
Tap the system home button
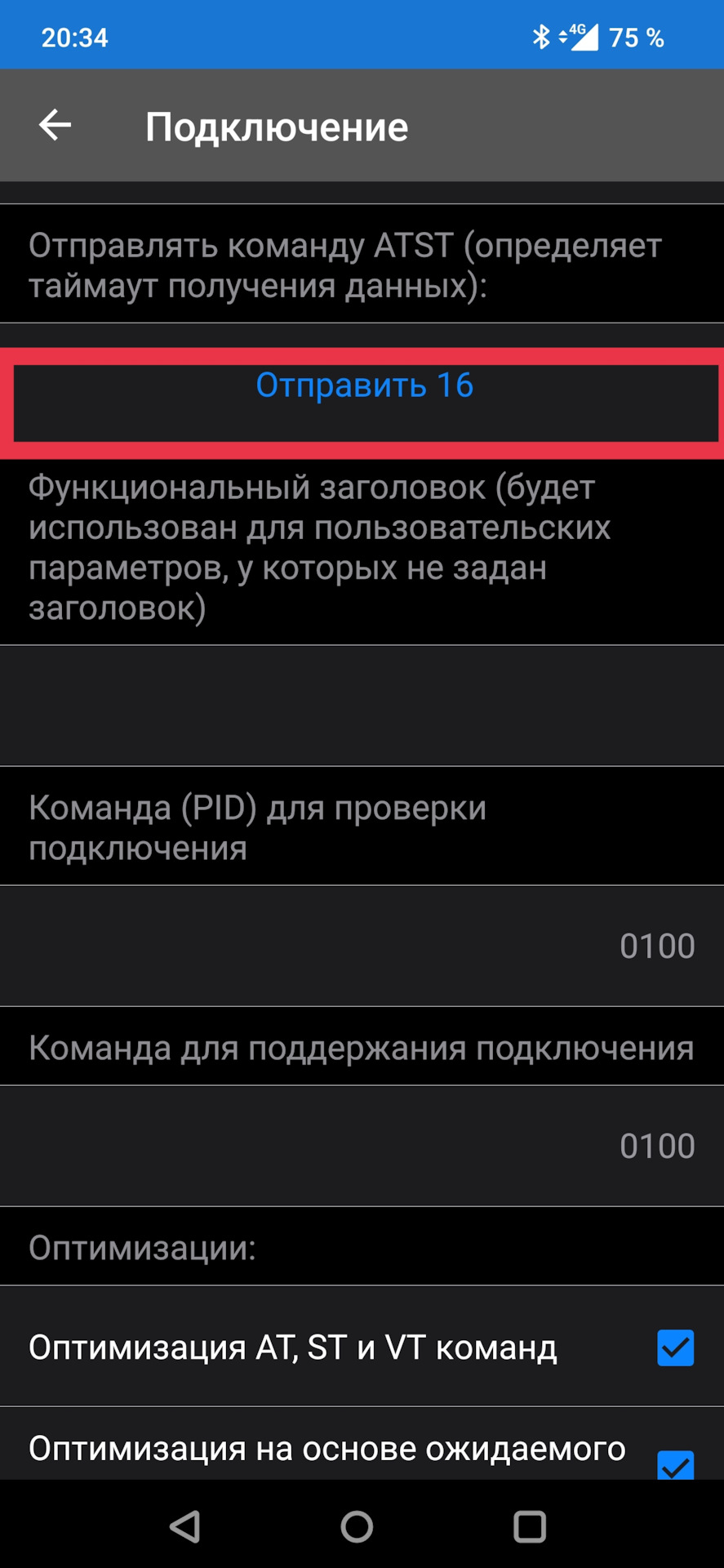point(357,1526)
